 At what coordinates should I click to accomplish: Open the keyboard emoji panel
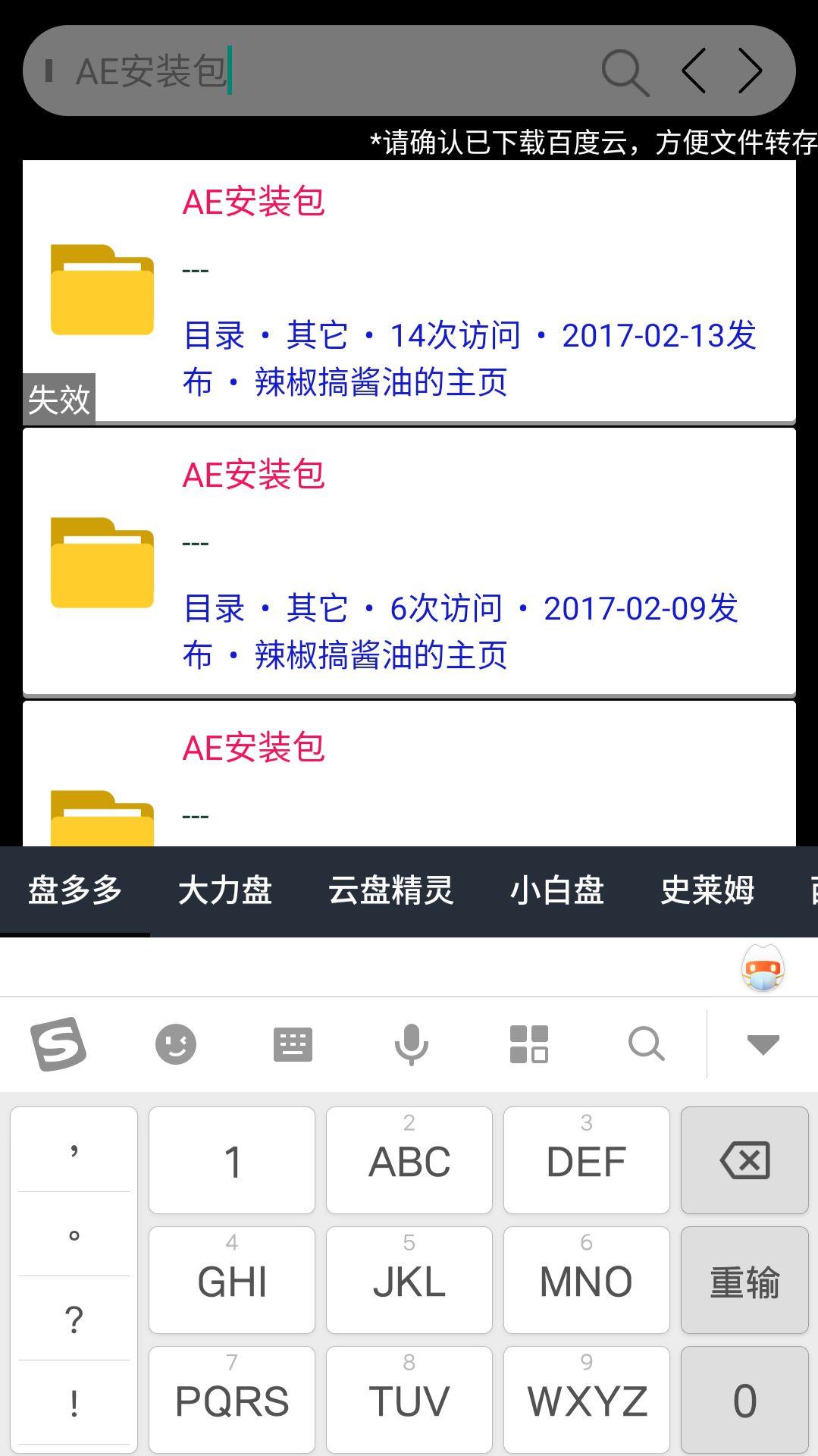176,1044
